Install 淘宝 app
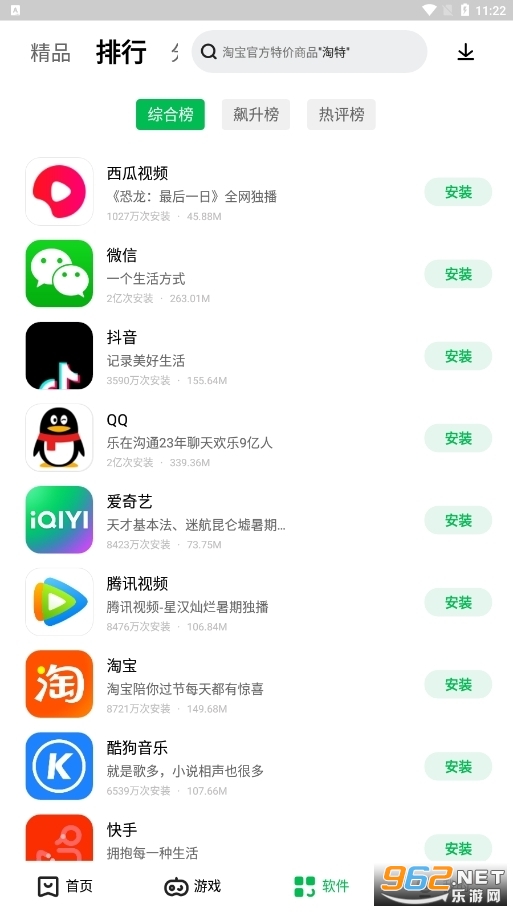 point(458,684)
